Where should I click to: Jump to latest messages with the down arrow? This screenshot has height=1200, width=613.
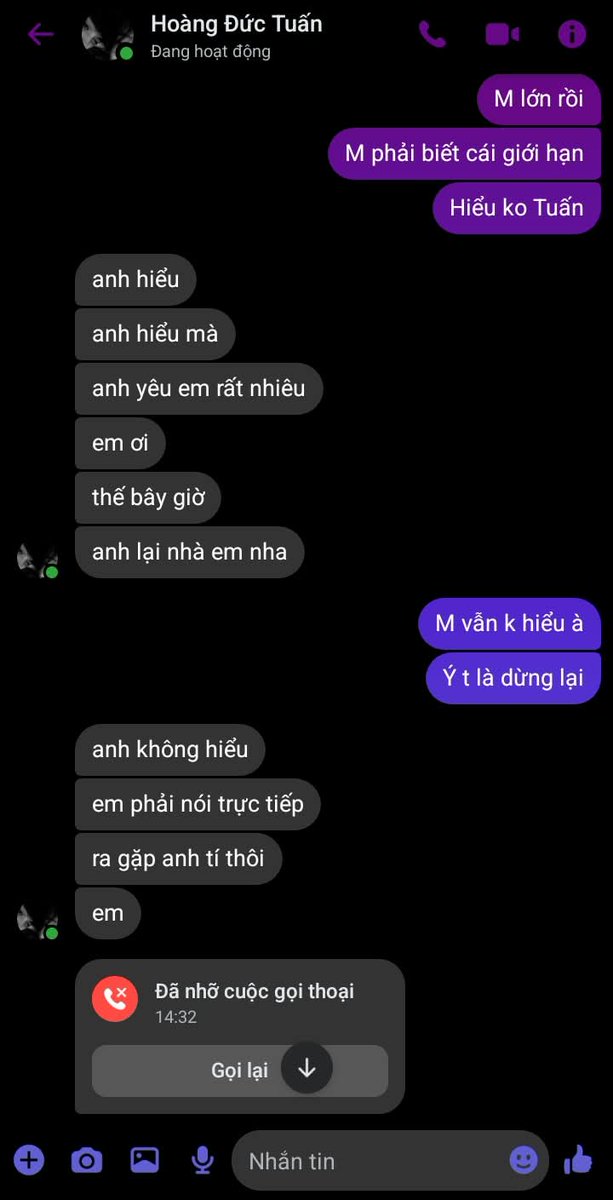[307, 1070]
